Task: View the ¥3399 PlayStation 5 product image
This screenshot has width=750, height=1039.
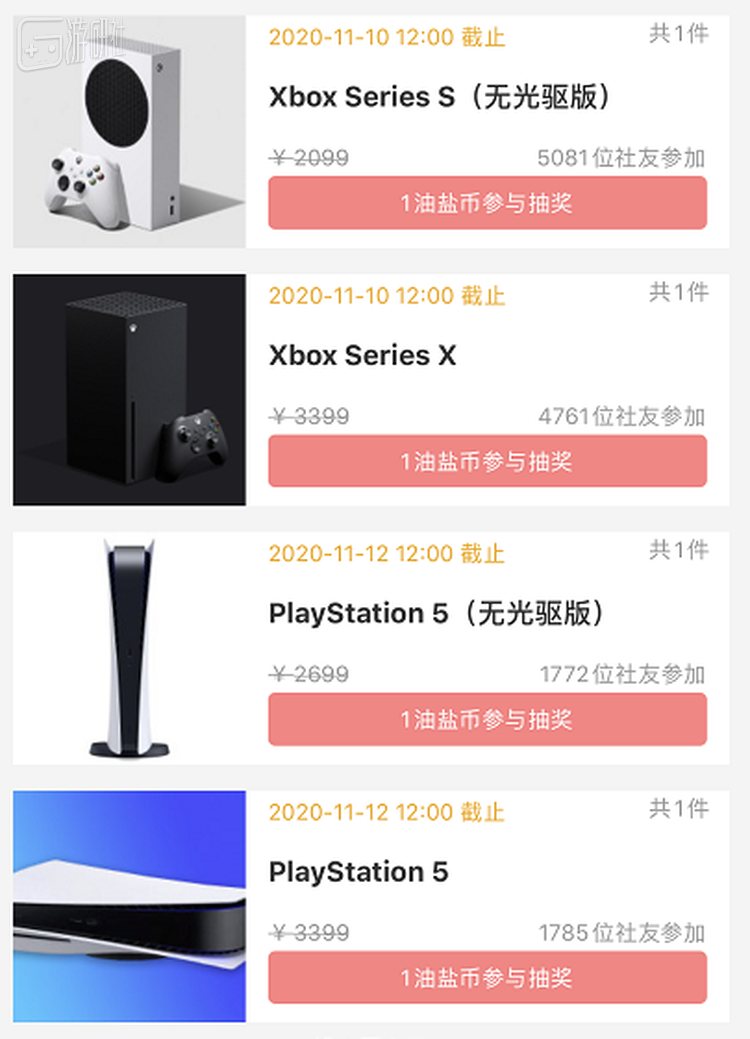Action: pyautogui.click(x=129, y=906)
